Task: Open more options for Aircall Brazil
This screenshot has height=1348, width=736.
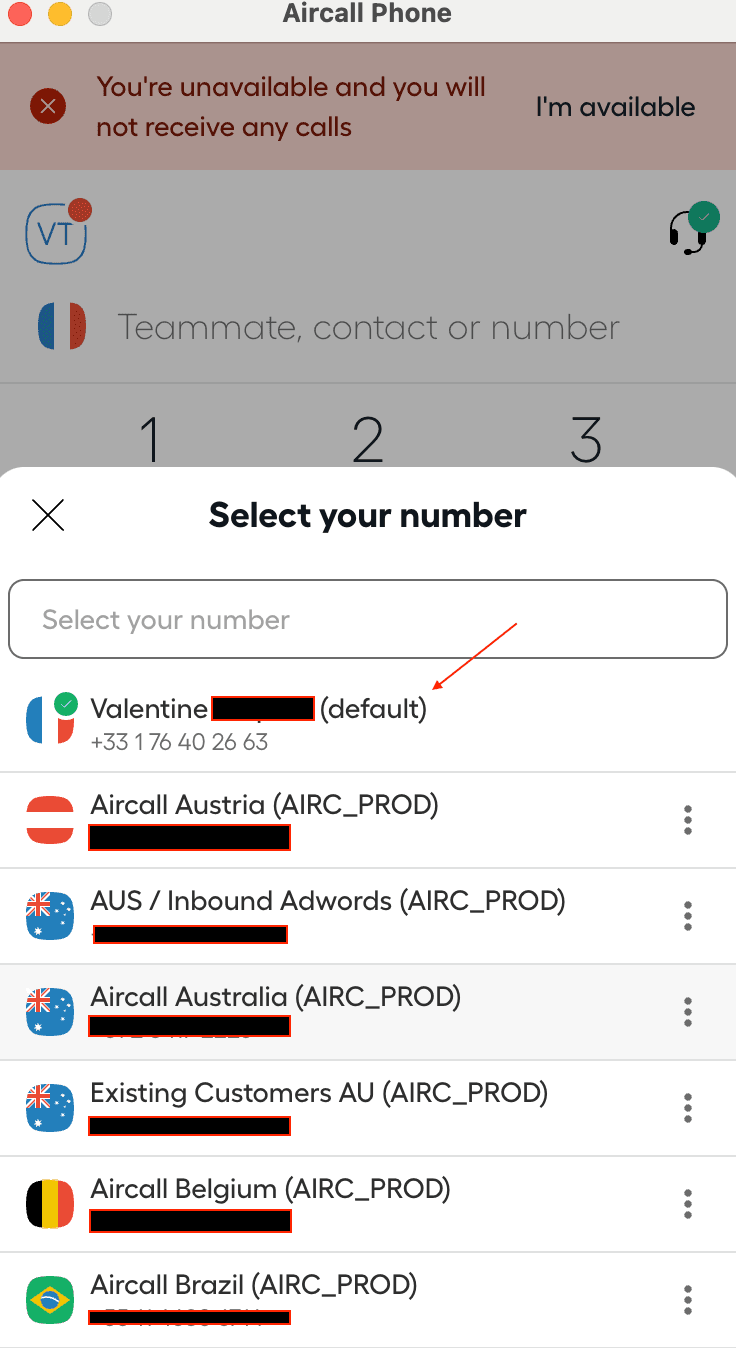Action: pos(688,1300)
